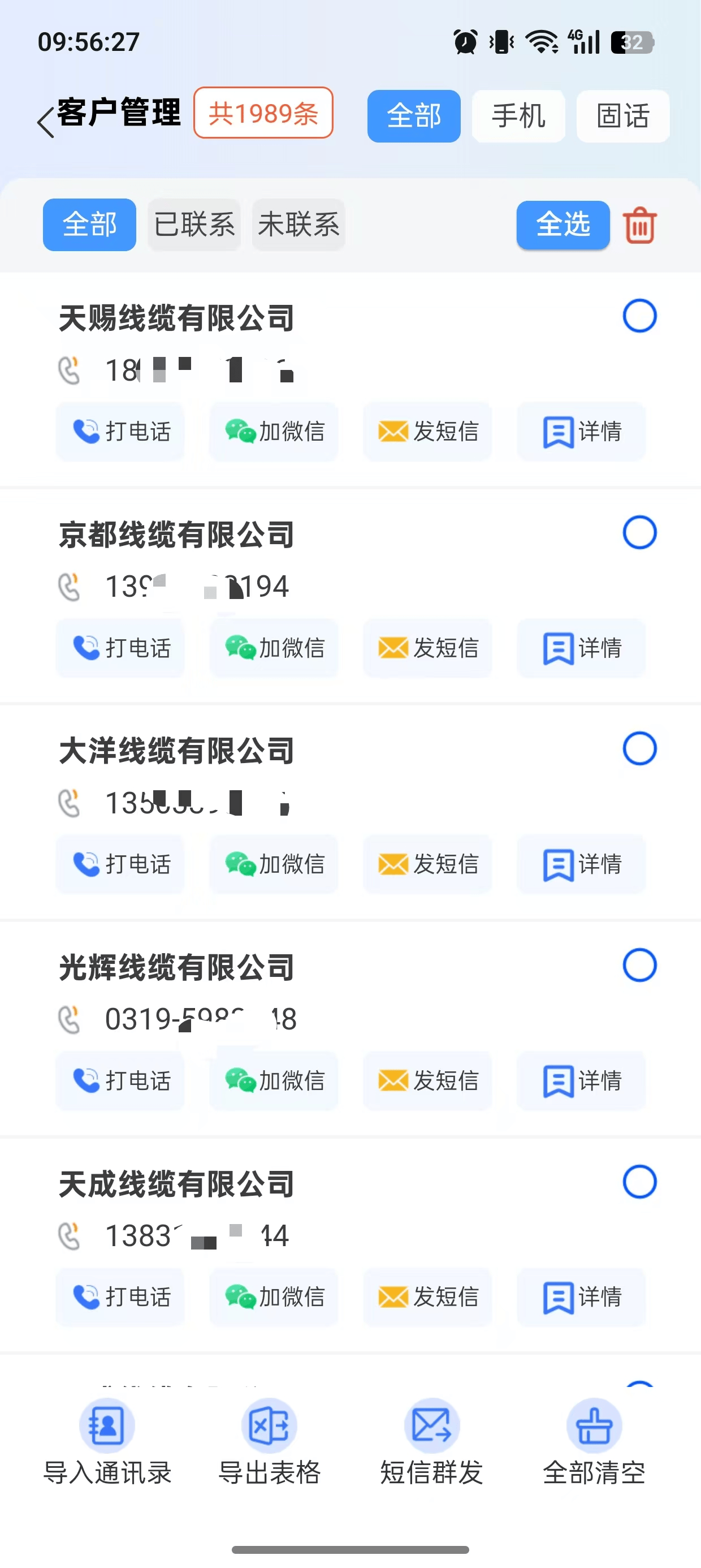Tap 全选 to select all customers

click(x=563, y=225)
